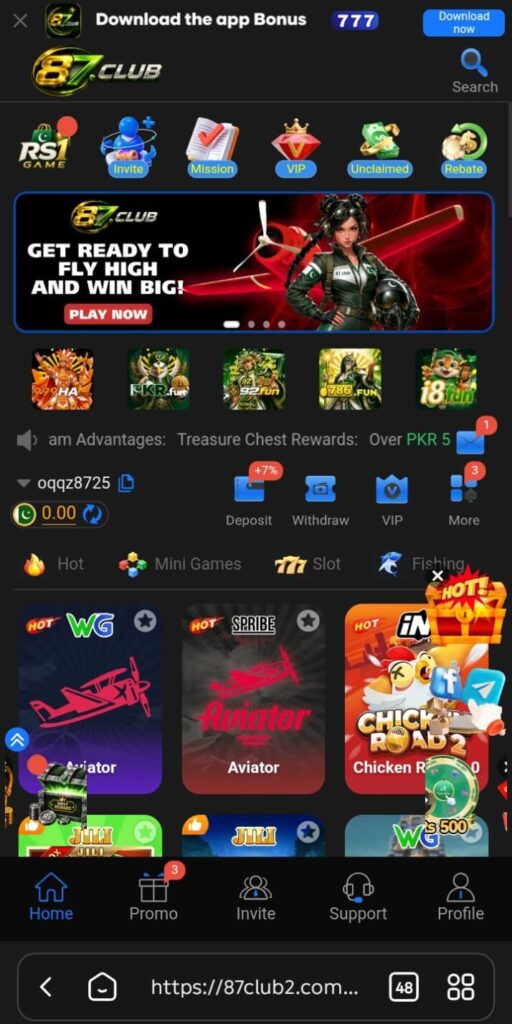Open the More menu
Screen dimensions: 512x1024
[x=464, y=501]
